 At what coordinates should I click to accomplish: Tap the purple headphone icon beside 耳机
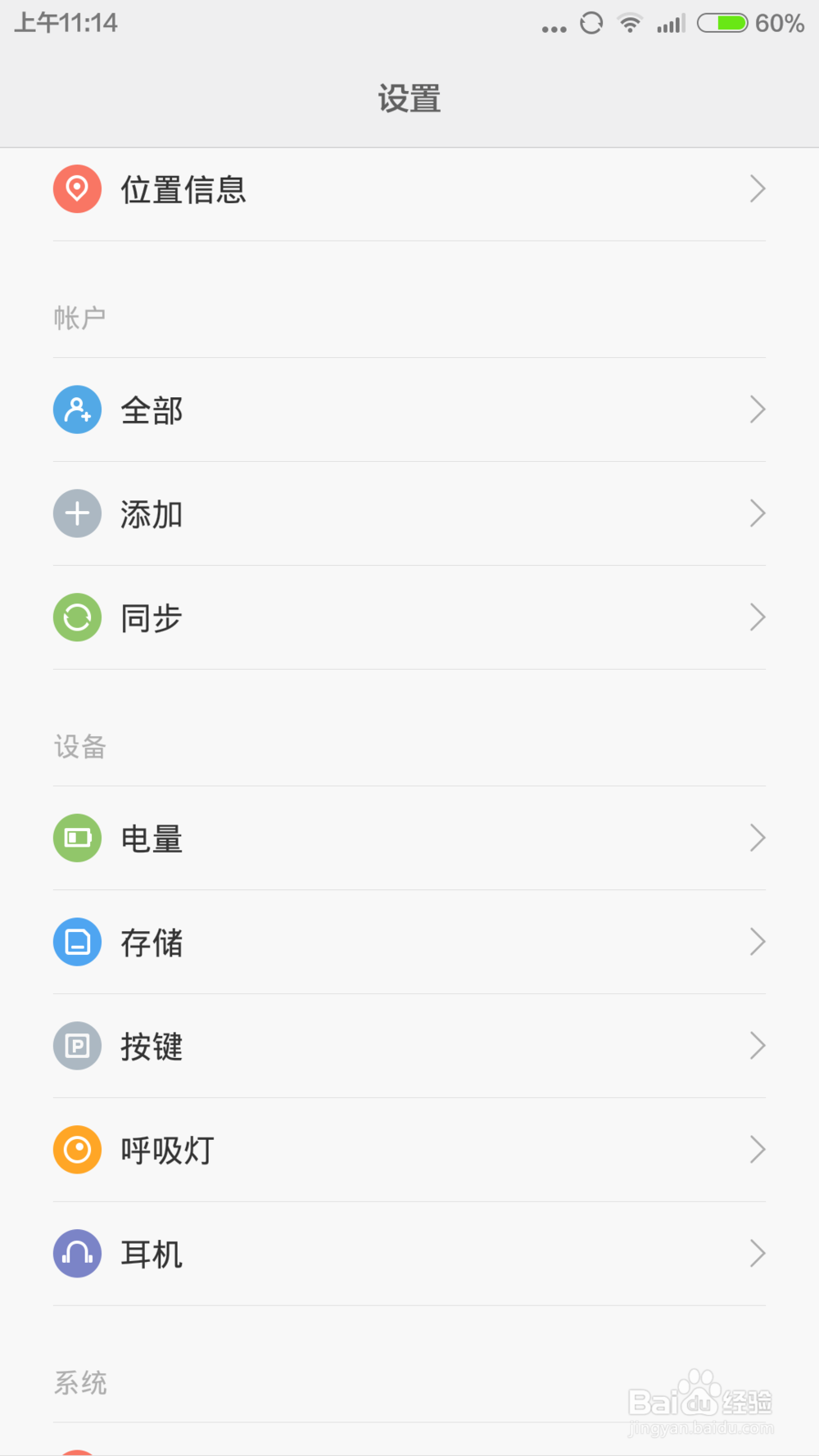pos(76,1254)
